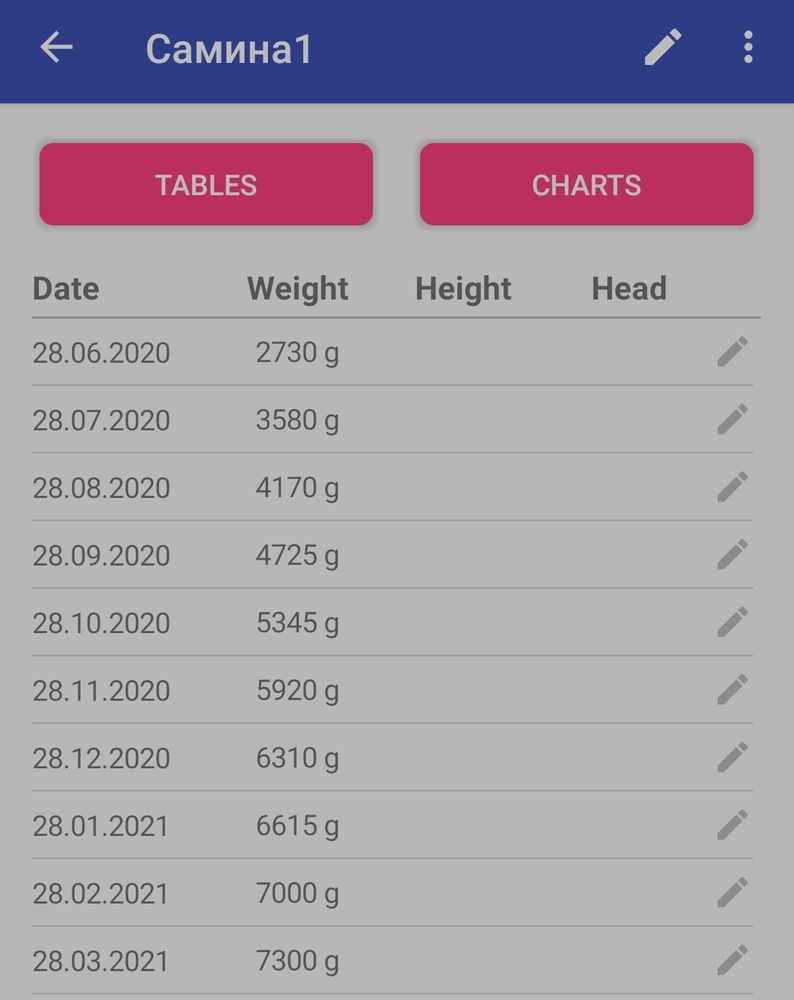Modify the 28.08.2020 record
Viewport: 794px width, 1000px height.
click(x=732, y=487)
